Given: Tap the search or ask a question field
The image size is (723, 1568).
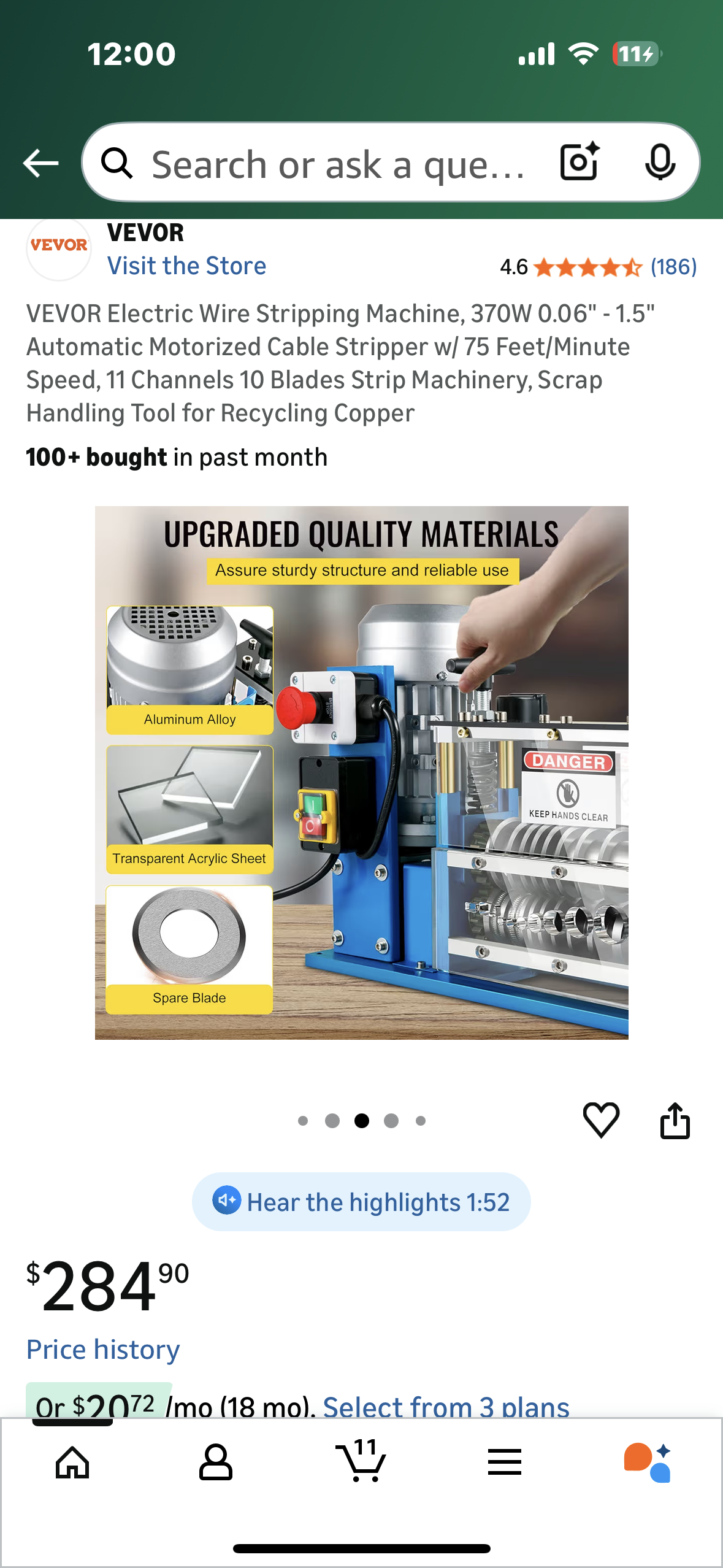Looking at the screenshot, I should 337,164.
